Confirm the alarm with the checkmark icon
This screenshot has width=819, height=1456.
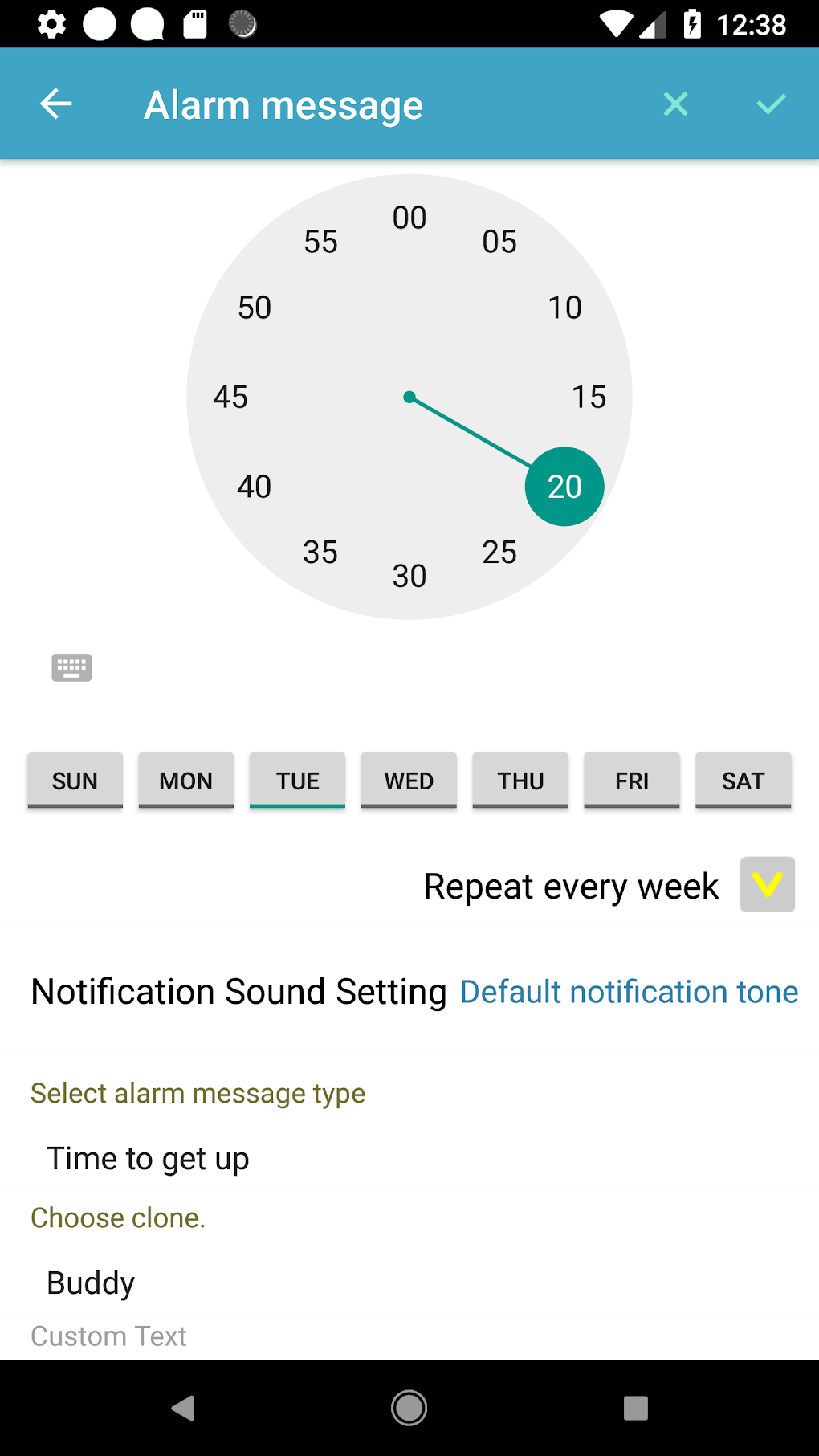pos(771,104)
